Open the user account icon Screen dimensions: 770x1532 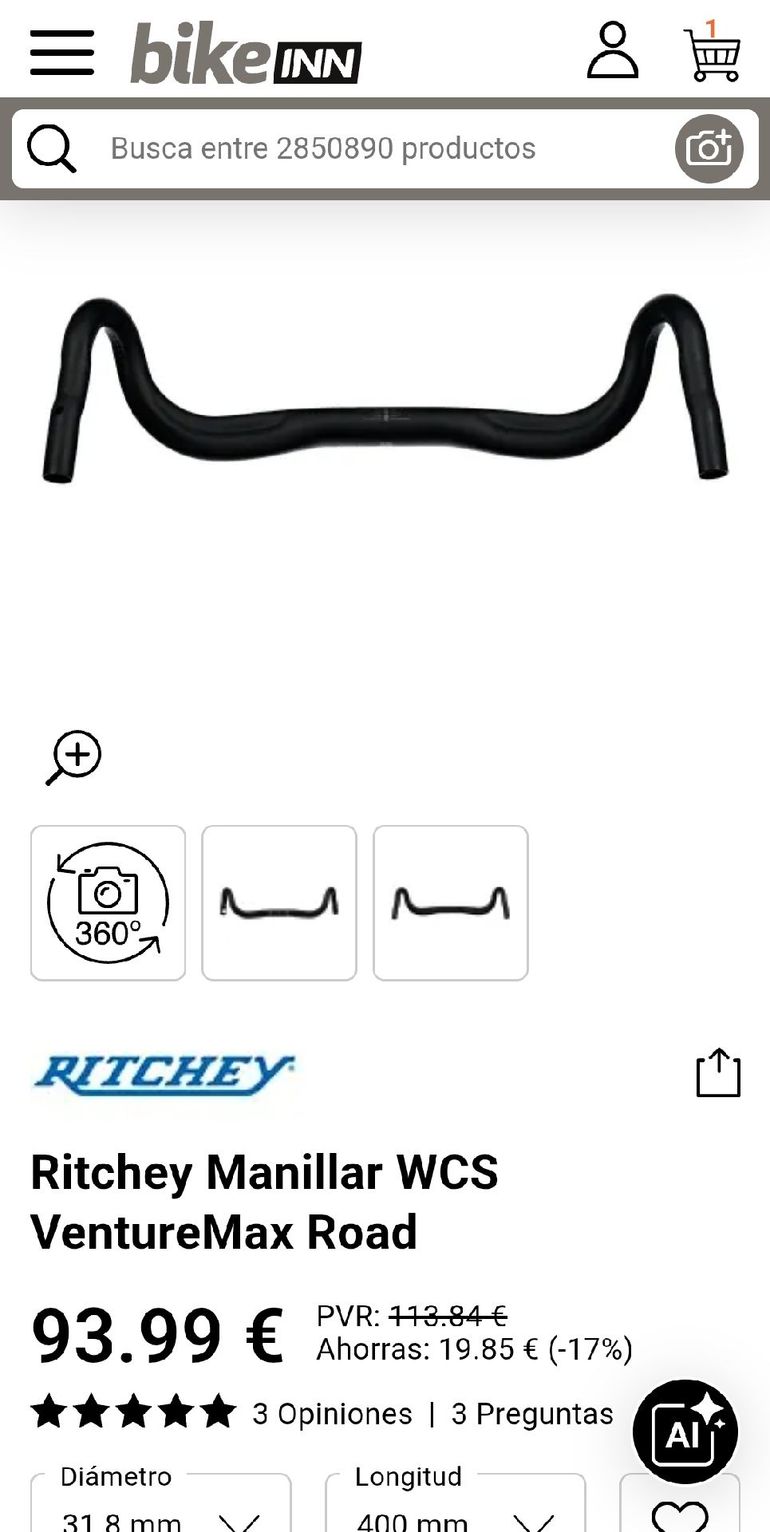click(612, 50)
